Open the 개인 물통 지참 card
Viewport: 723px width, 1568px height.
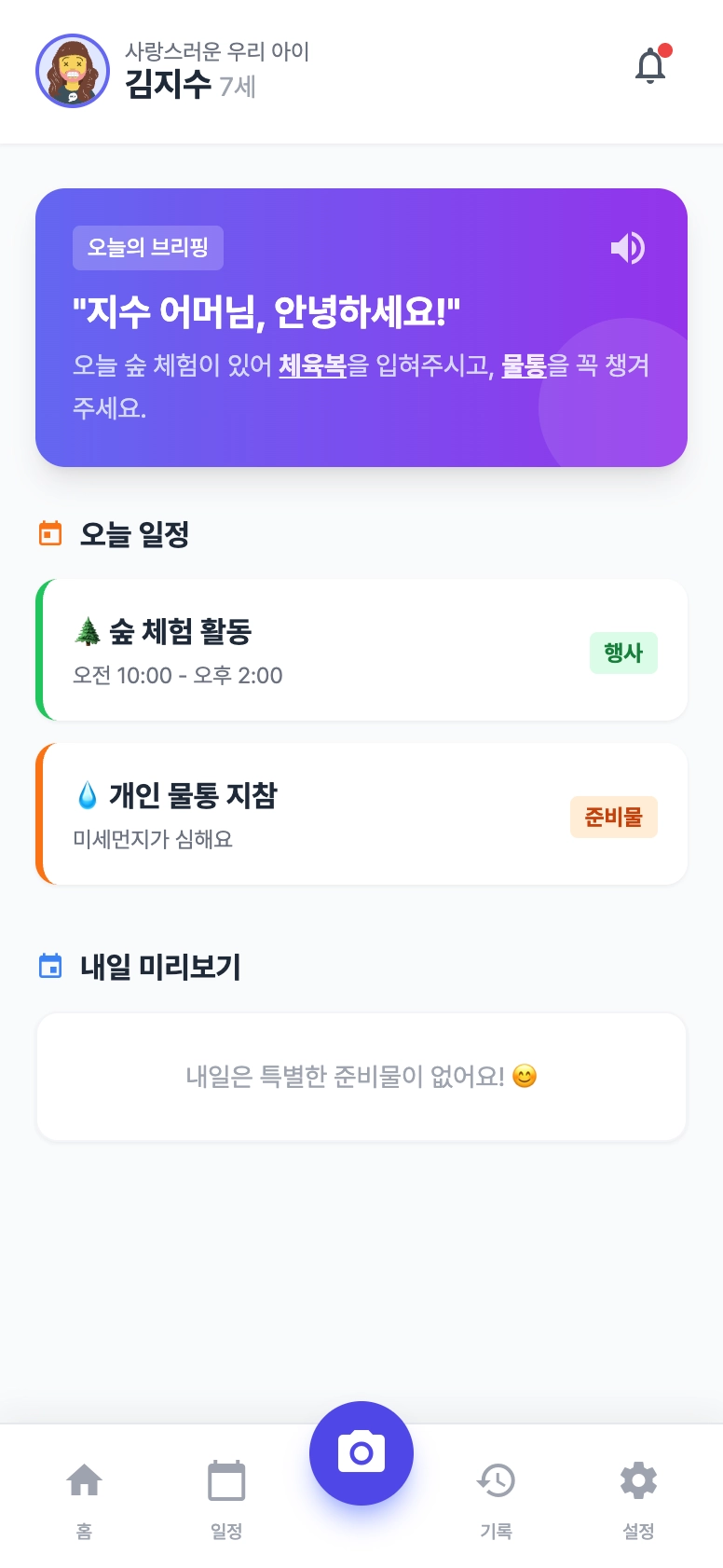(x=361, y=814)
